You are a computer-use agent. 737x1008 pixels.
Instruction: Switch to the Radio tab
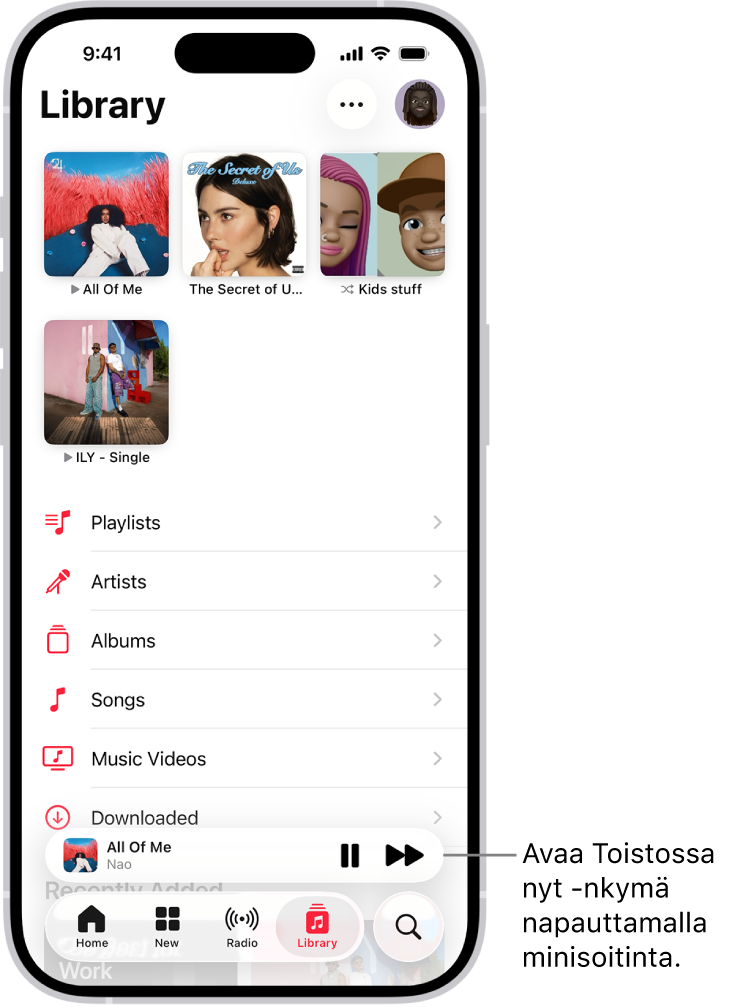pyautogui.click(x=242, y=927)
